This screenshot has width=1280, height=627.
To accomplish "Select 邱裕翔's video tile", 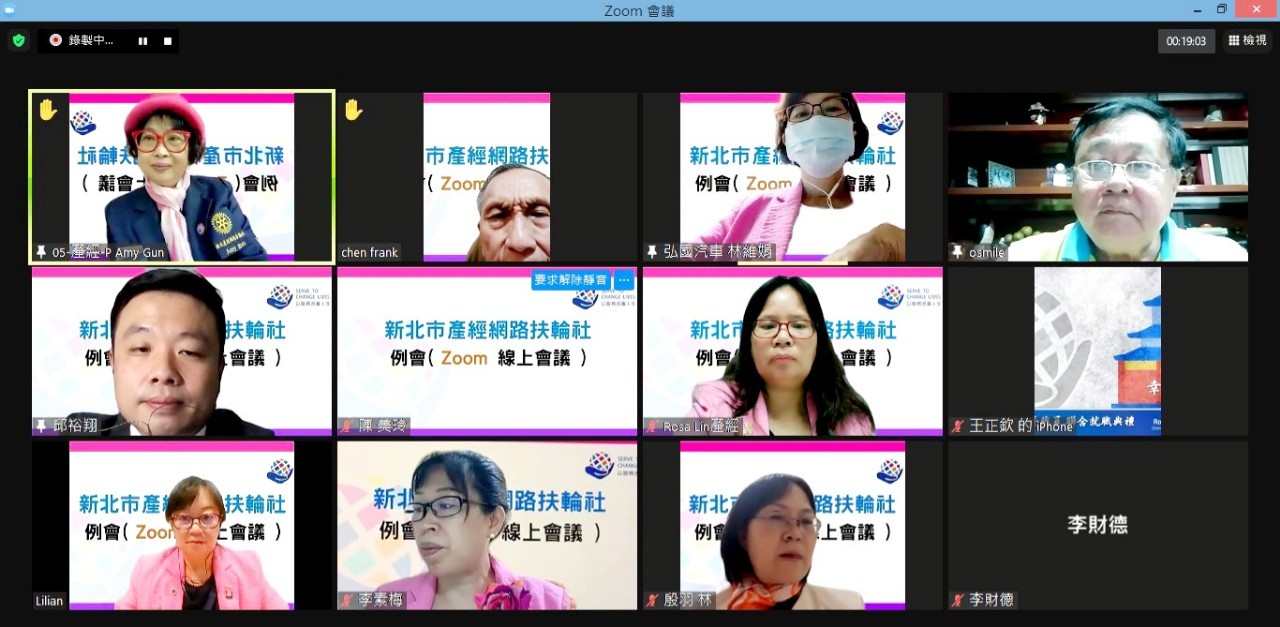I will [x=181, y=351].
